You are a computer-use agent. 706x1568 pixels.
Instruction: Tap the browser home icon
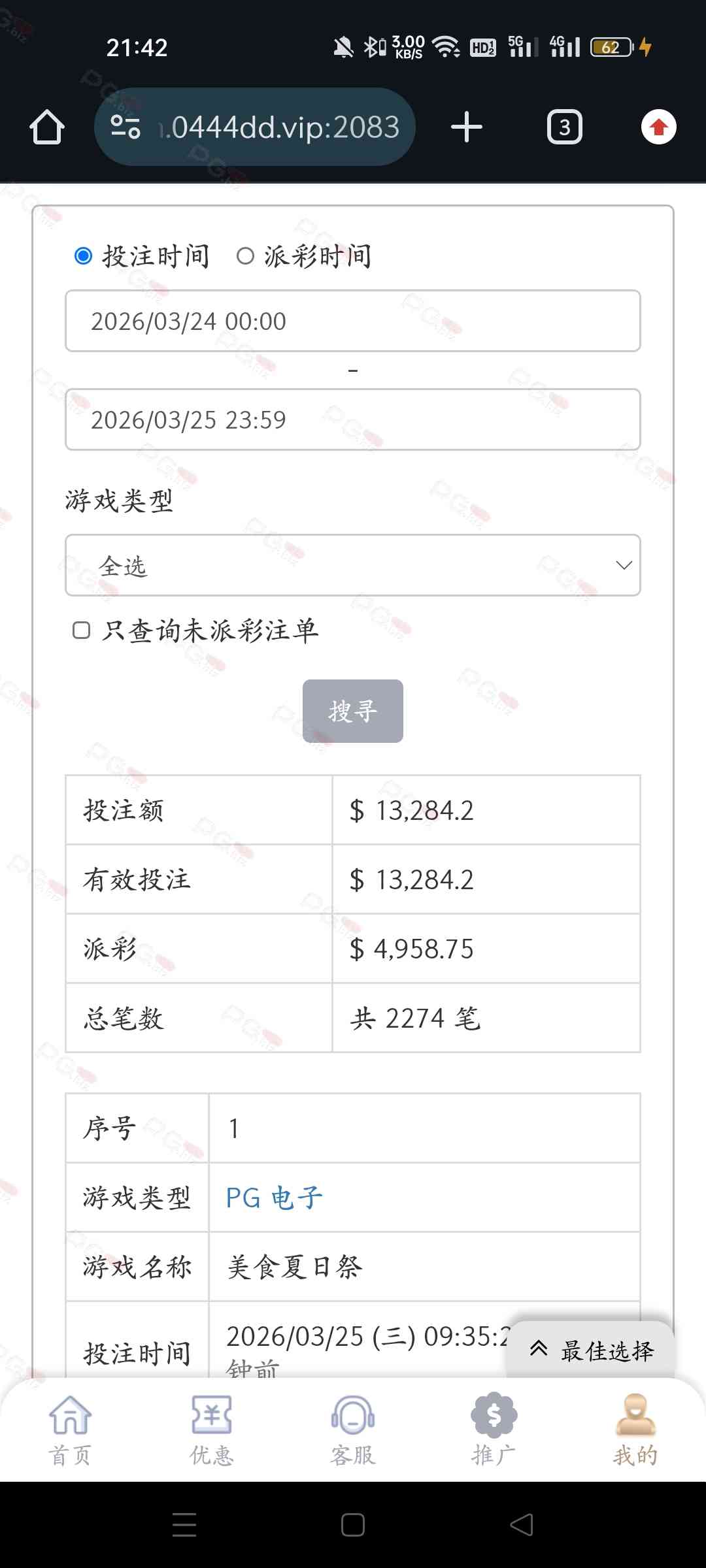(x=47, y=127)
